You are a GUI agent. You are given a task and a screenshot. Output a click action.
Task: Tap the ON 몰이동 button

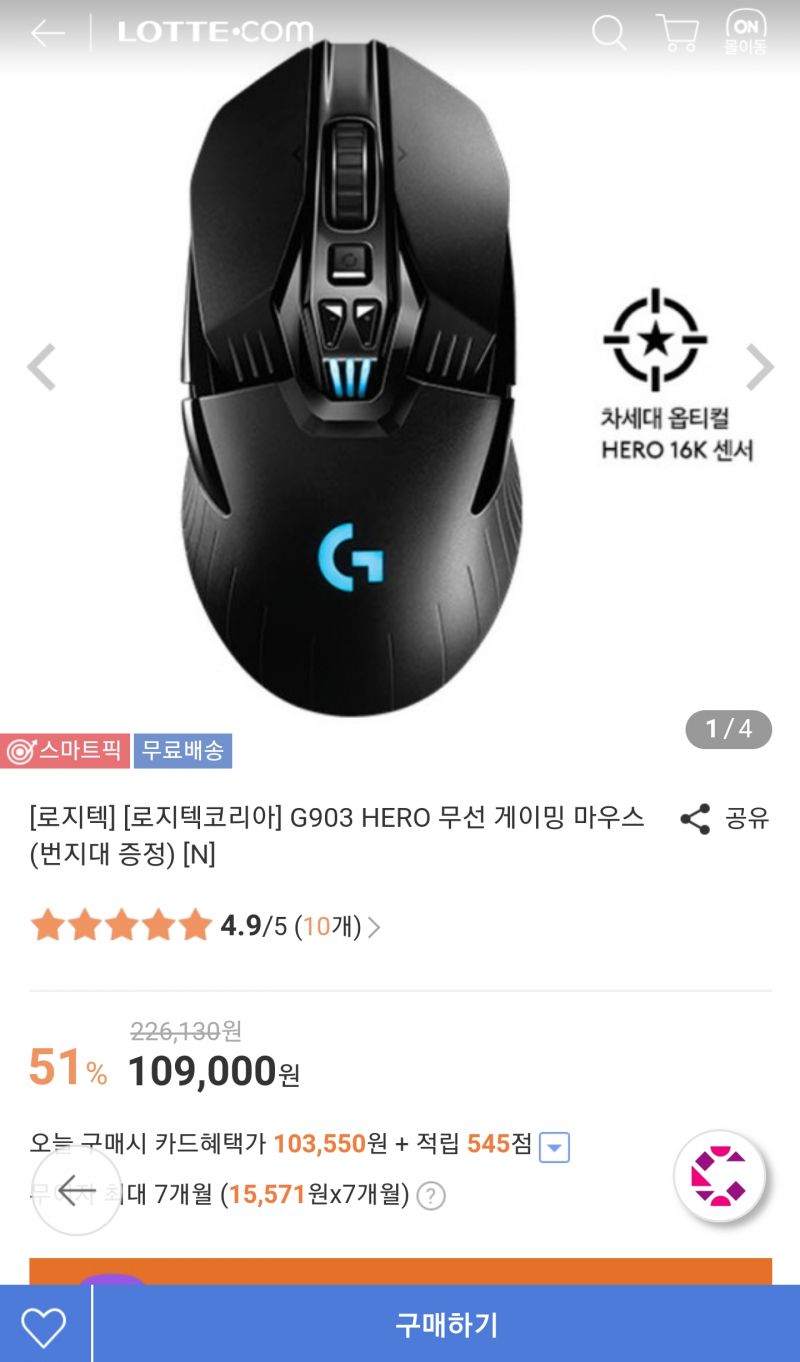tap(745, 34)
